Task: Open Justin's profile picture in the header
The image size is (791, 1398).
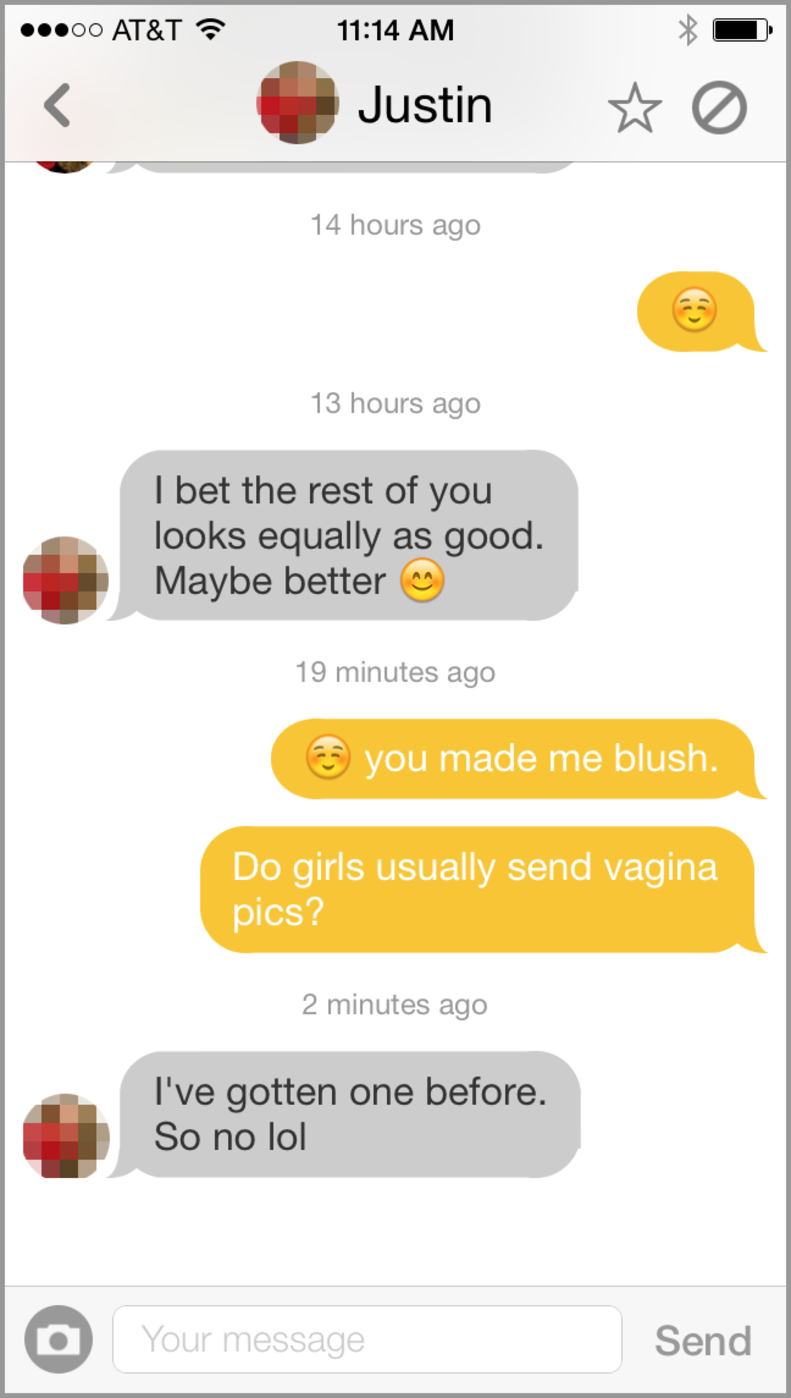Action: point(298,103)
